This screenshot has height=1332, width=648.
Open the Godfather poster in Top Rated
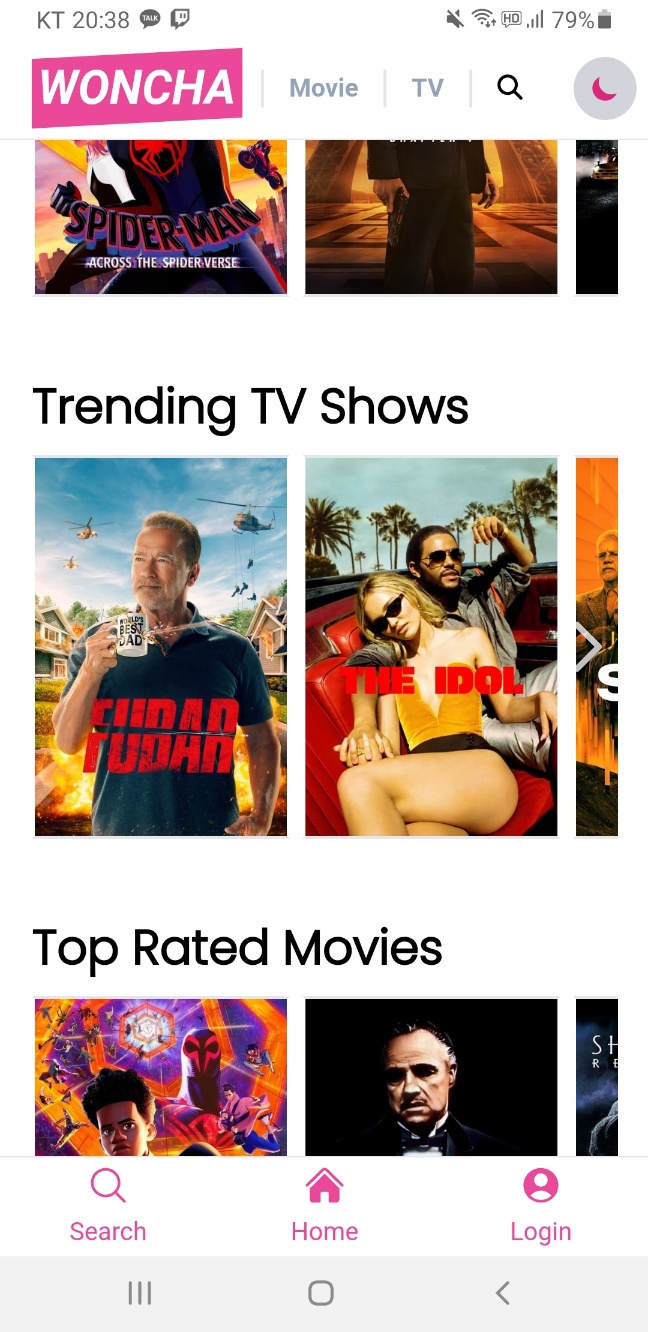pos(431,1077)
